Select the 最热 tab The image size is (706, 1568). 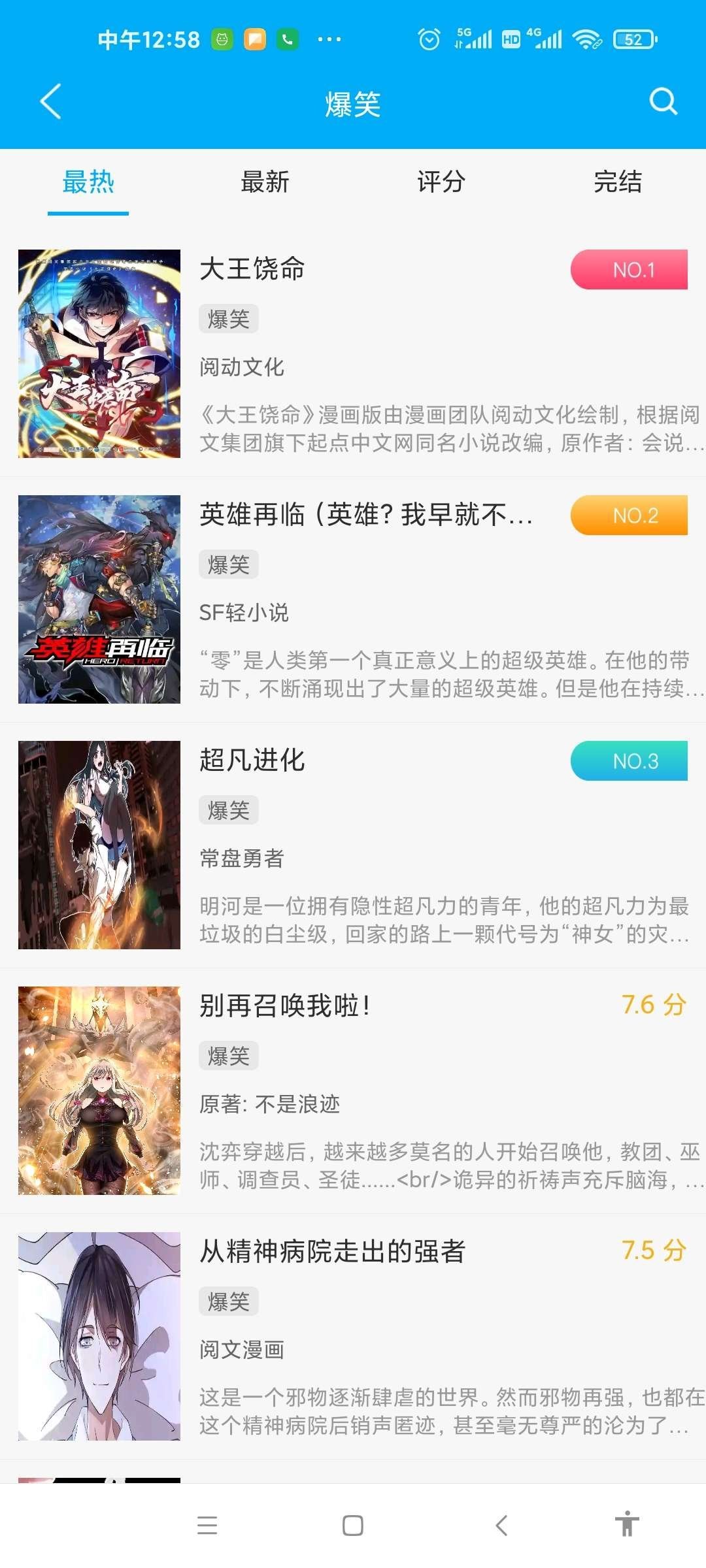(88, 182)
